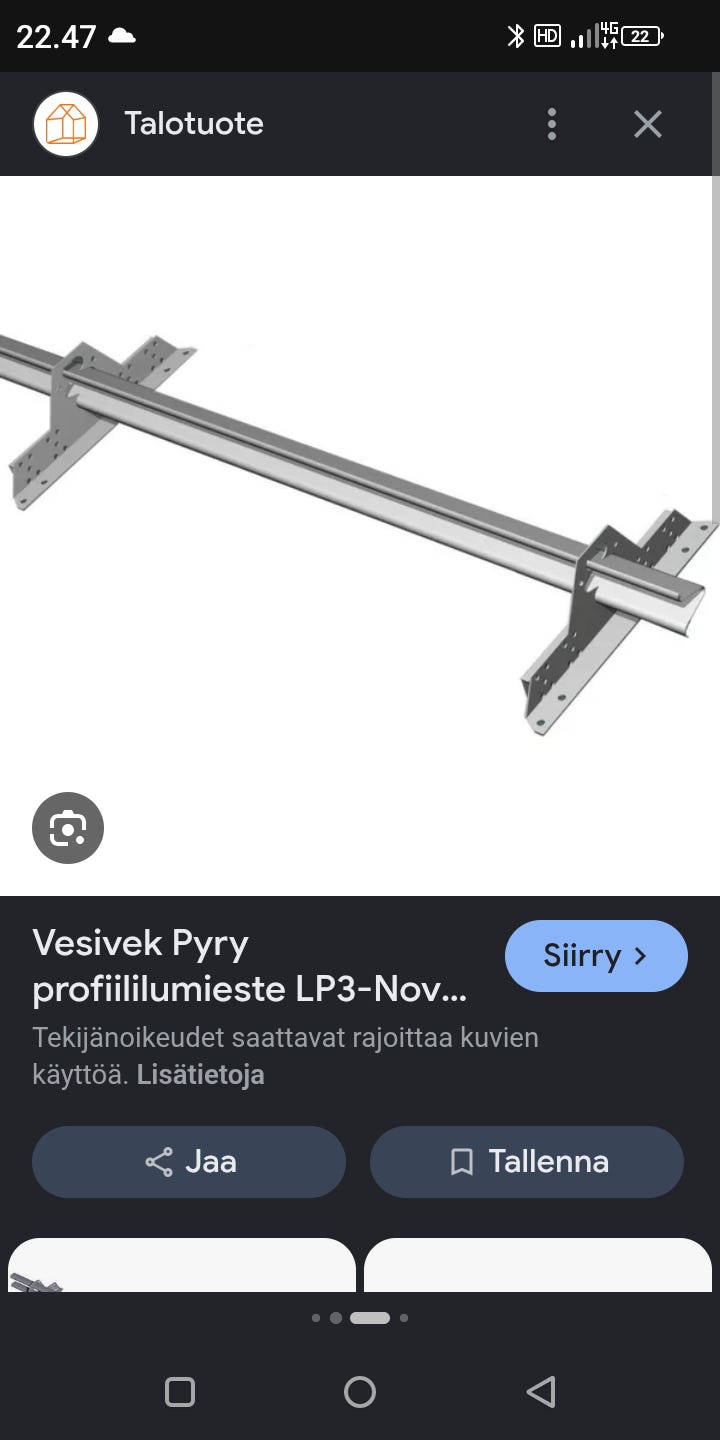Open the left related image tile

(182, 1266)
